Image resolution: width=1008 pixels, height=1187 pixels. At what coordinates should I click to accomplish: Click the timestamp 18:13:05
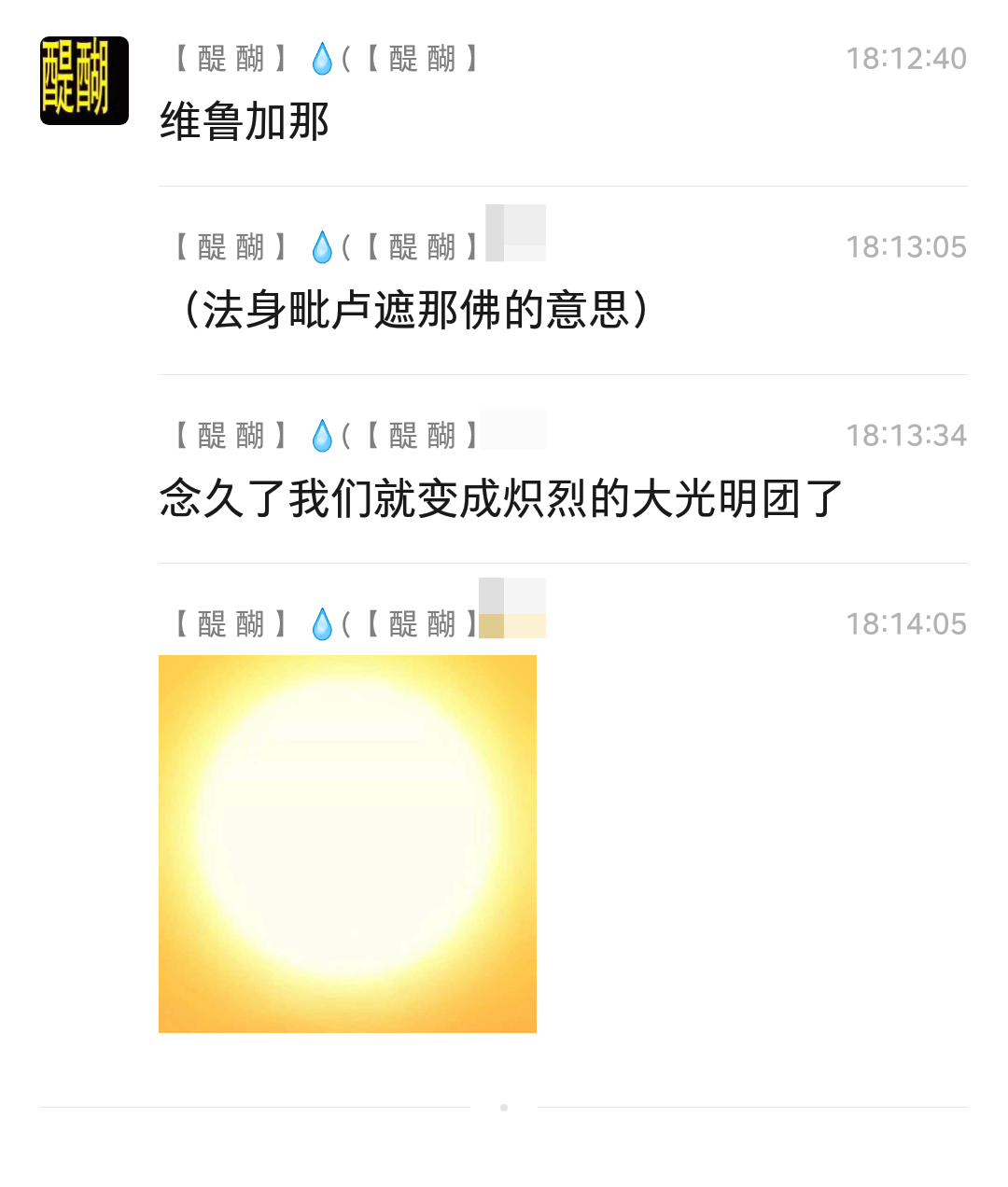coord(907,246)
